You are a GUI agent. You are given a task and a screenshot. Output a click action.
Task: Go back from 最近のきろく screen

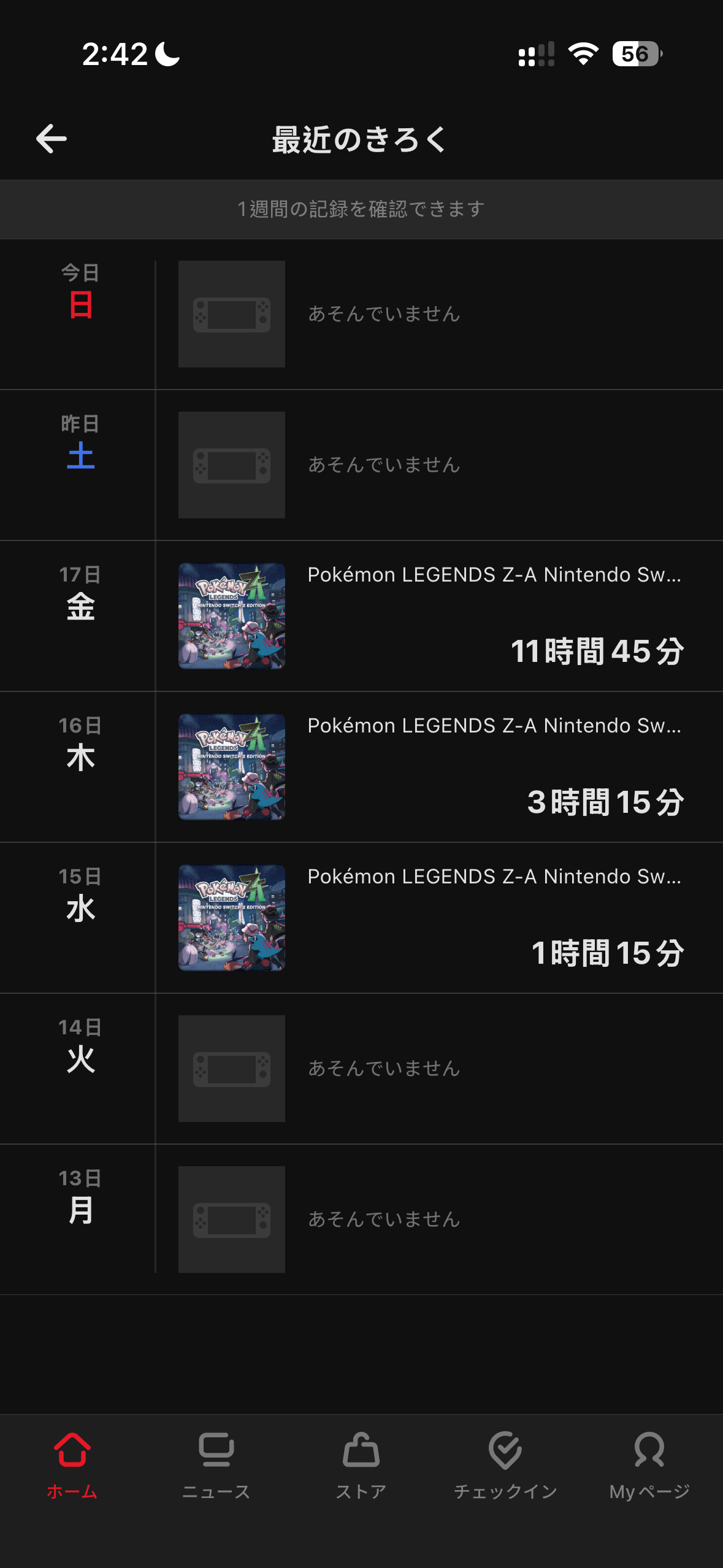pyautogui.click(x=52, y=139)
